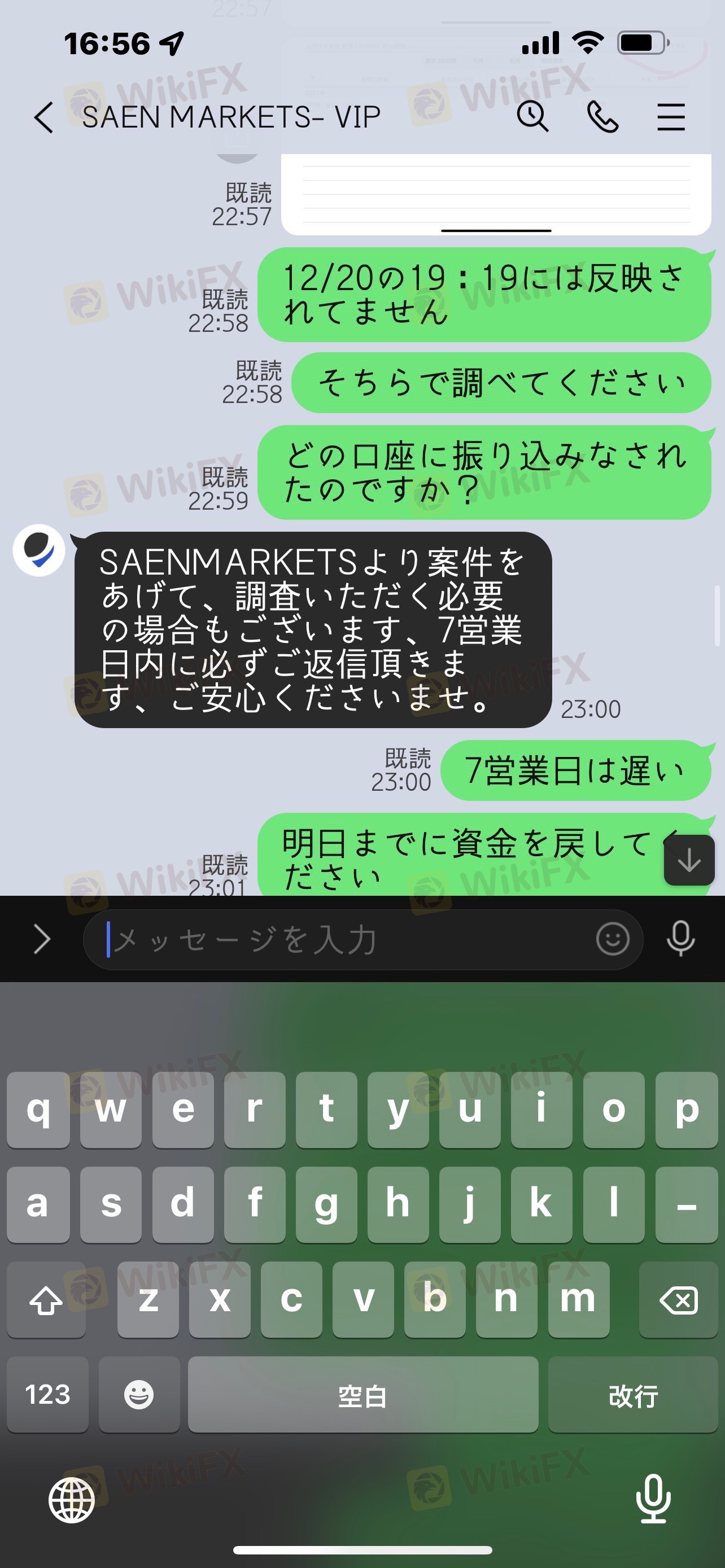The image size is (725, 1568).
Task: Tap the 改行 return key
Action: (x=633, y=1395)
